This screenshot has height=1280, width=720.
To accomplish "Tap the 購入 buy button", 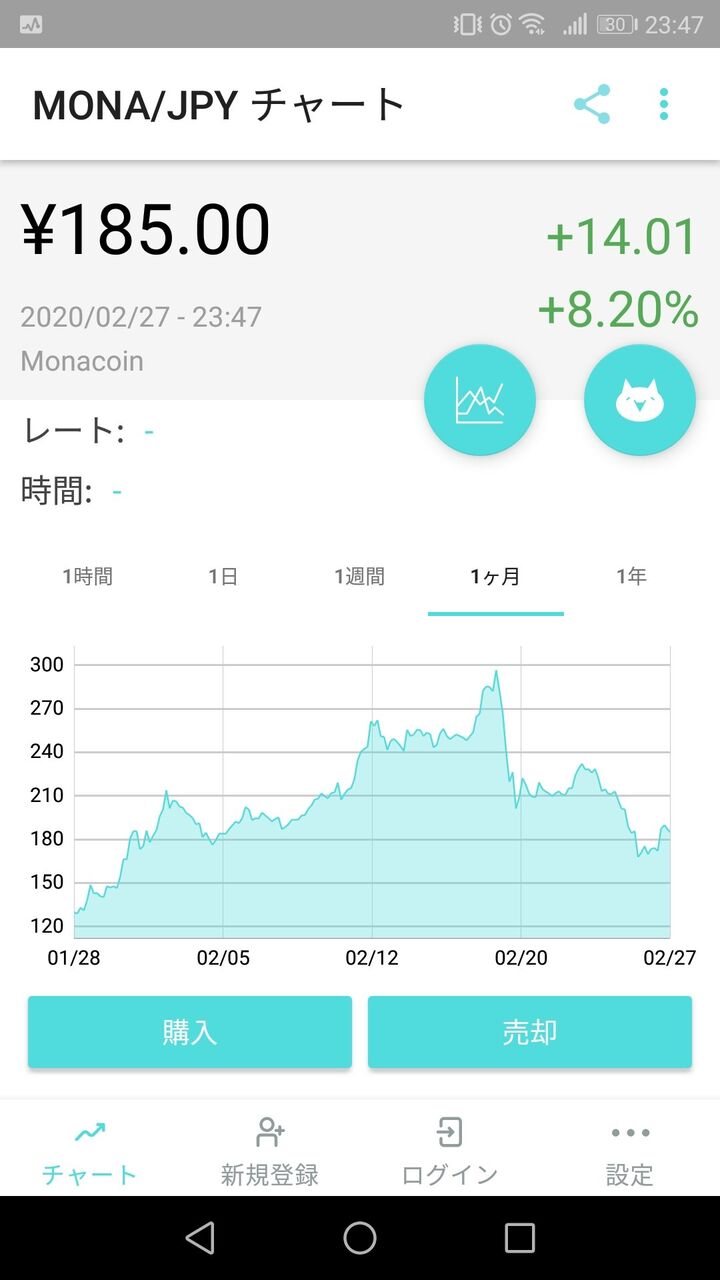I will point(190,1032).
